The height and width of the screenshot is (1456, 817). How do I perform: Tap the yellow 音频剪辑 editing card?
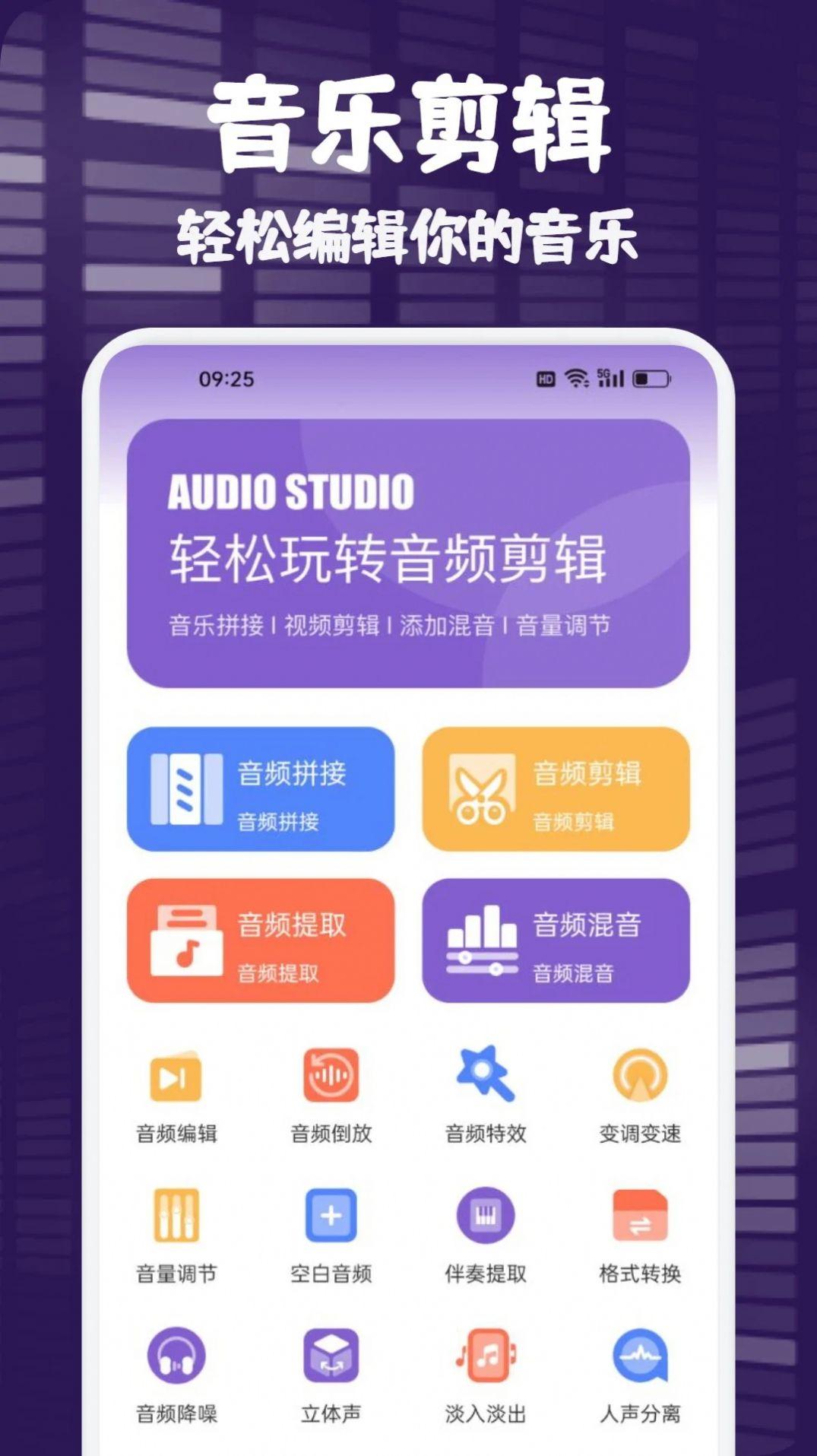pos(556,789)
